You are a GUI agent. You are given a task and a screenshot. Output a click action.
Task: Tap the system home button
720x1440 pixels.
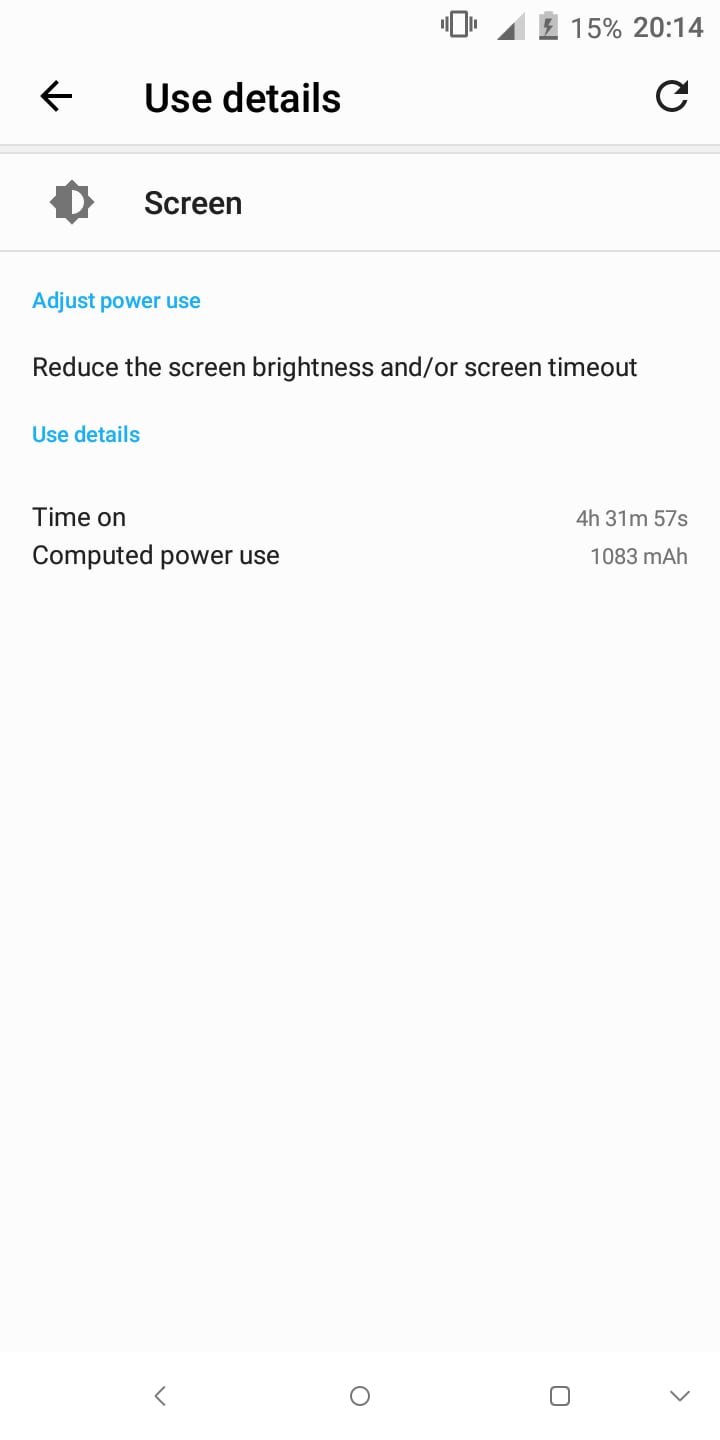360,1396
